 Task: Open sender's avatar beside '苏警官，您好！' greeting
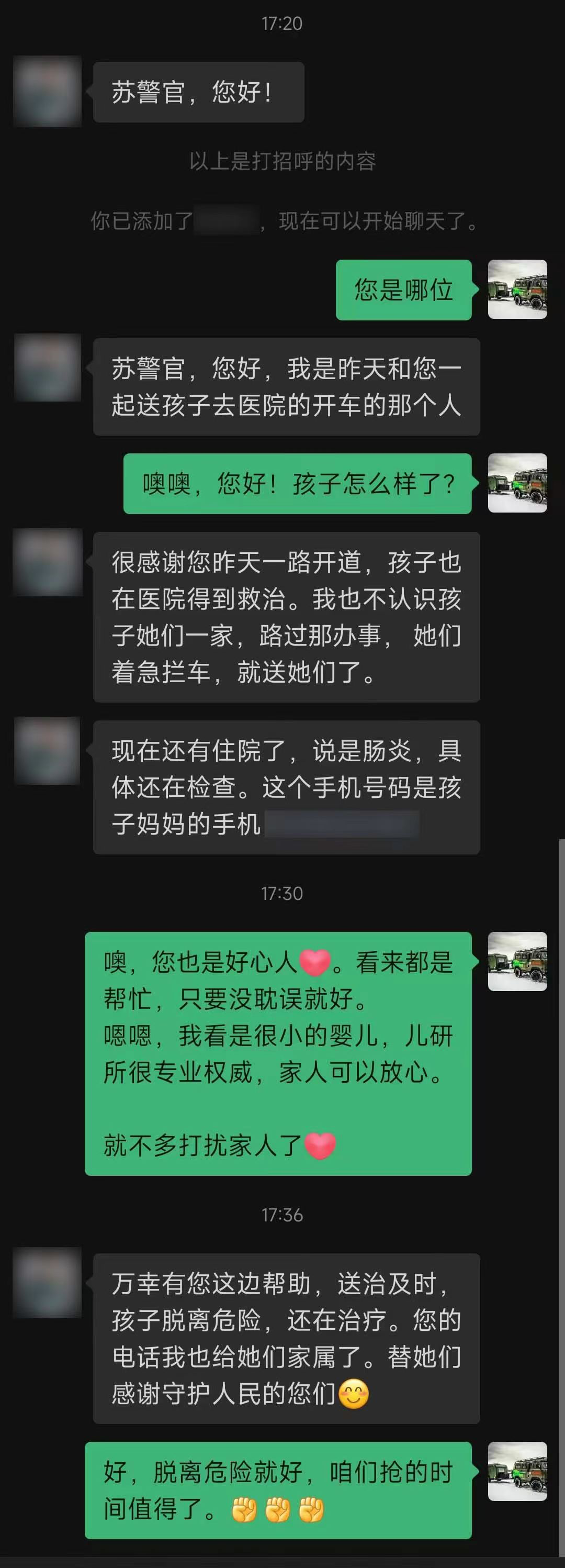click(x=47, y=91)
